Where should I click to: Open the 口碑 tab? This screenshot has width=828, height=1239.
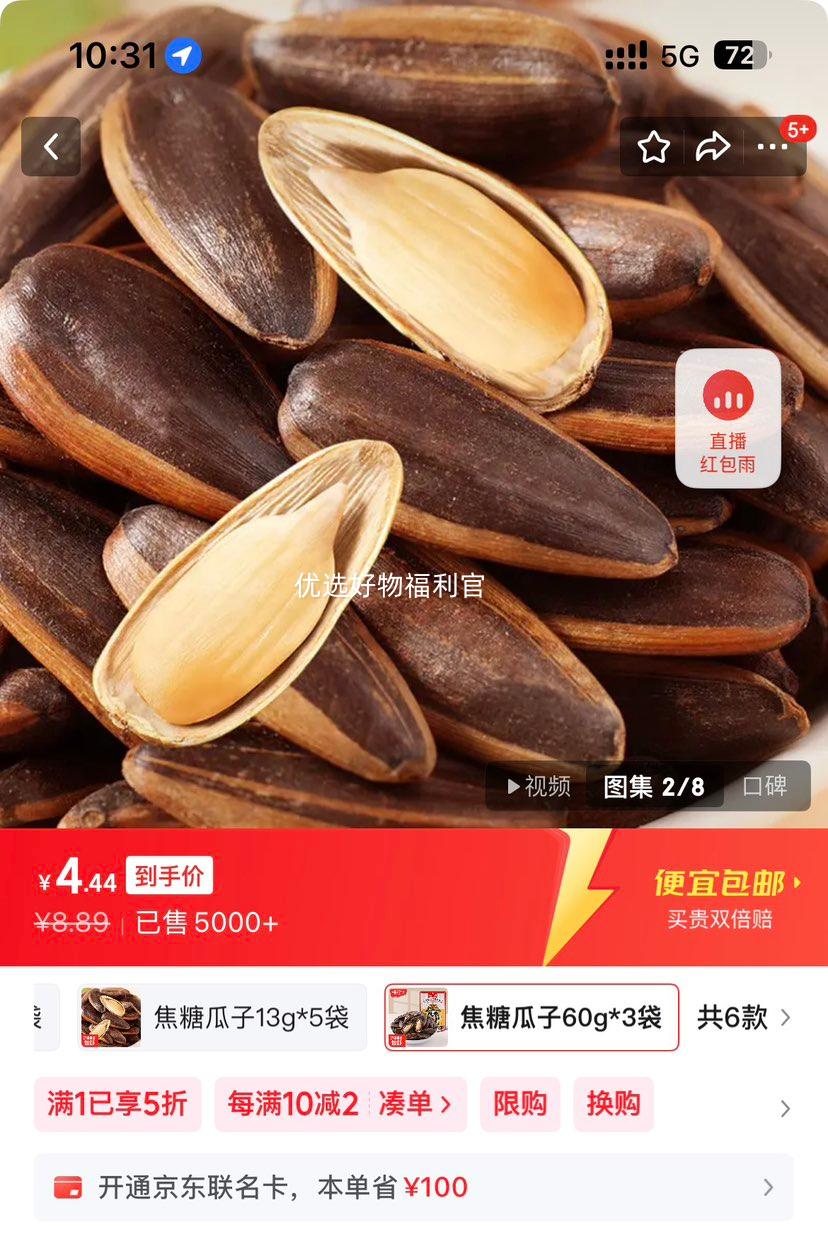point(768,787)
